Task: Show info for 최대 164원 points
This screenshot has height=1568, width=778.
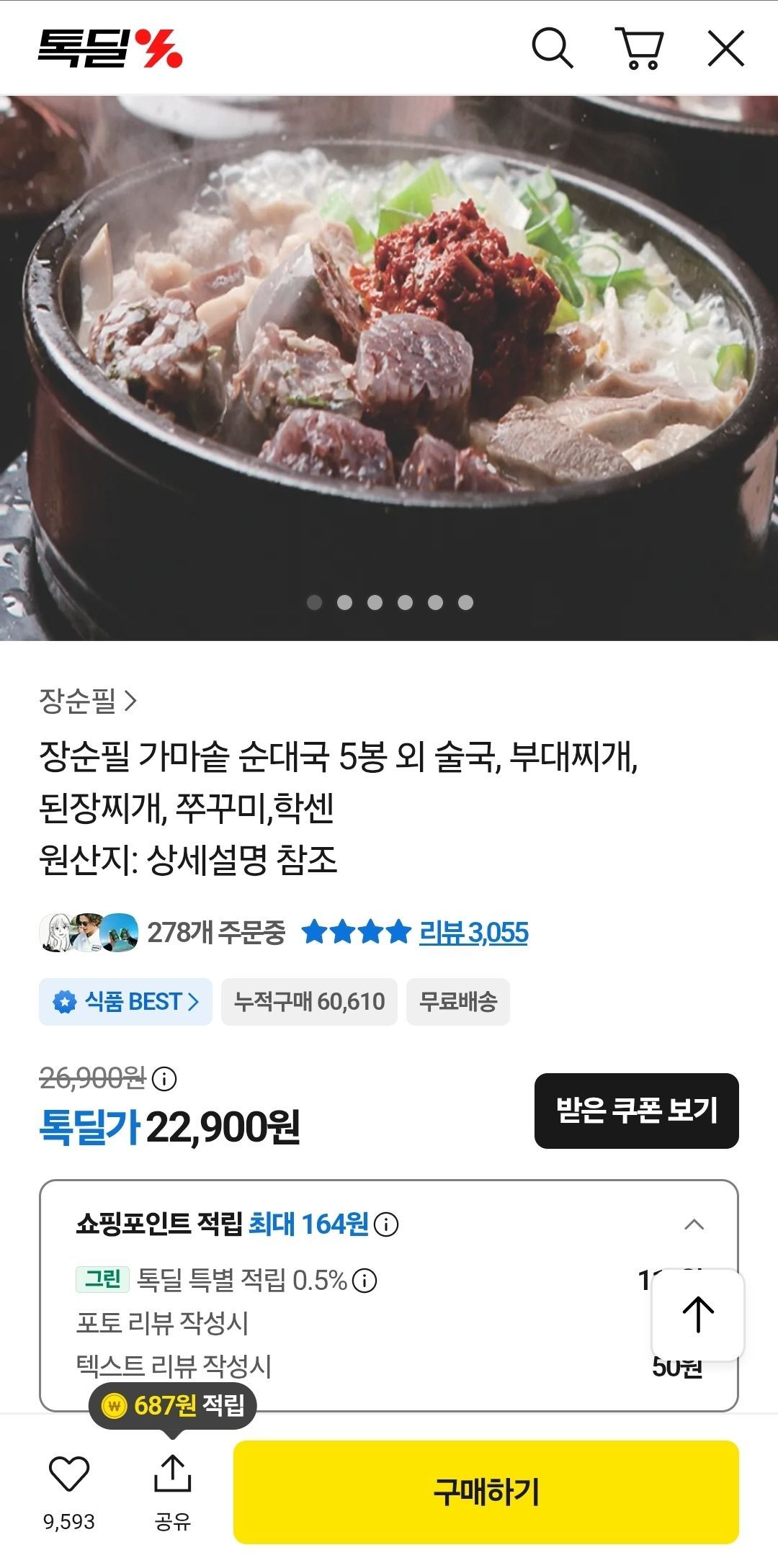Action: point(387,1224)
